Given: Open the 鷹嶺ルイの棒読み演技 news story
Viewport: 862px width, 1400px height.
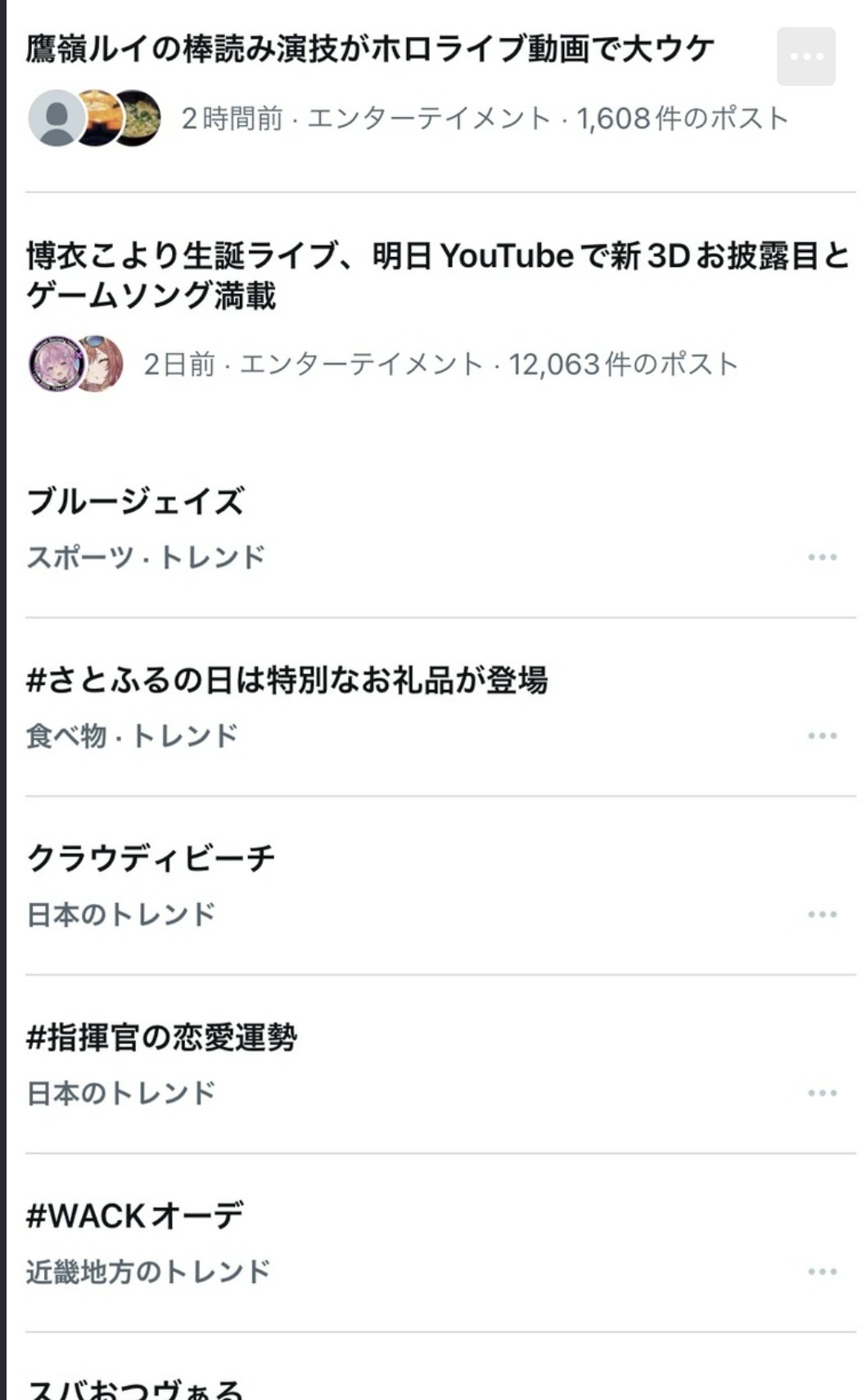Looking at the screenshot, I should coord(370,50).
